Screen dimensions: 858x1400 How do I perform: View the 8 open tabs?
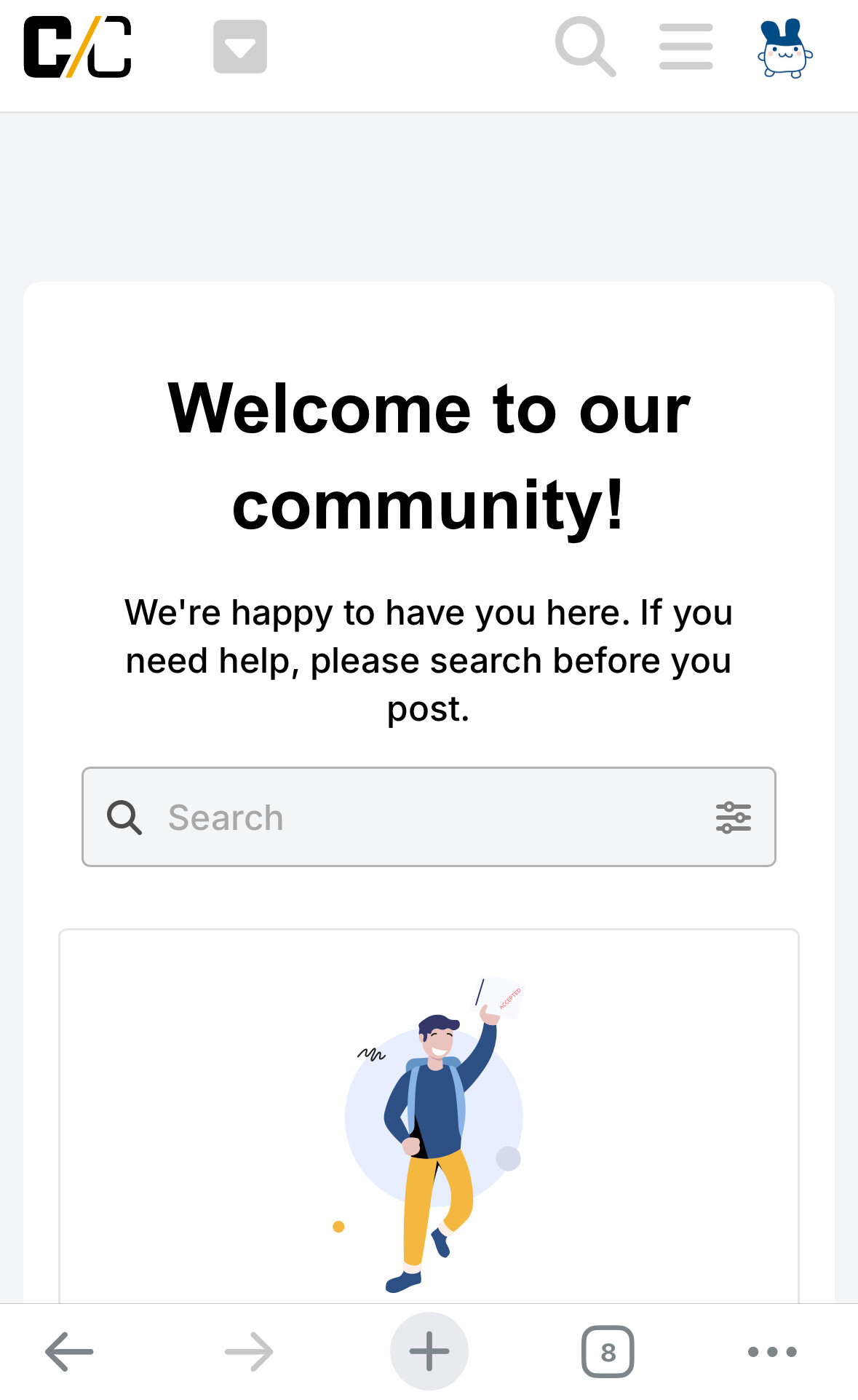(x=608, y=1352)
